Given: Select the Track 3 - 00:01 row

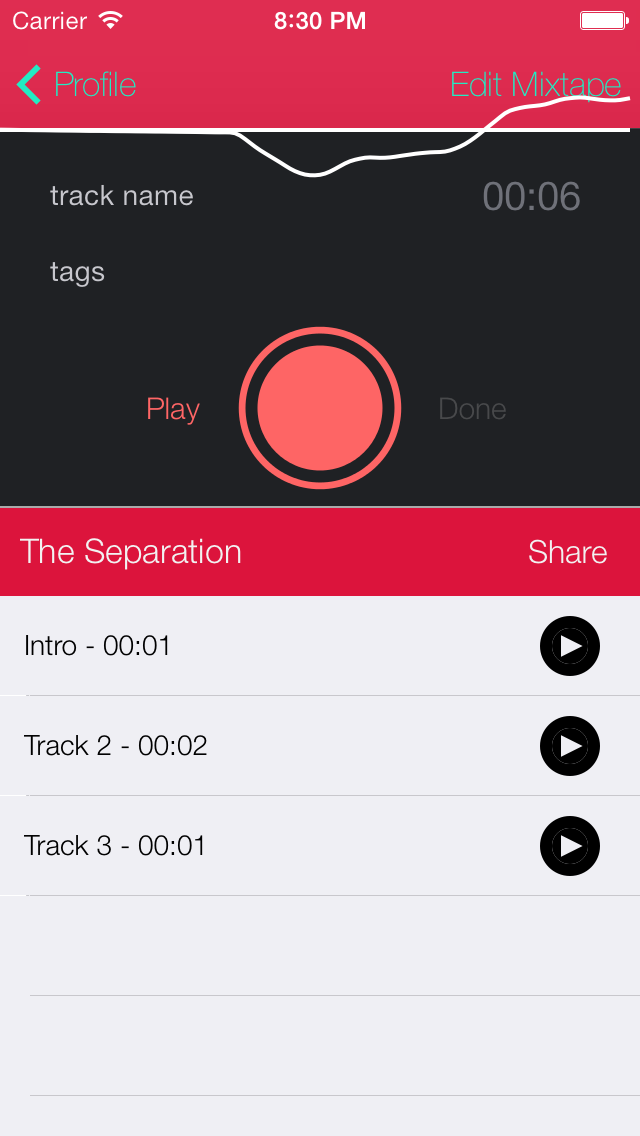Looking at the screenshot, I should (x=320, y=846).
